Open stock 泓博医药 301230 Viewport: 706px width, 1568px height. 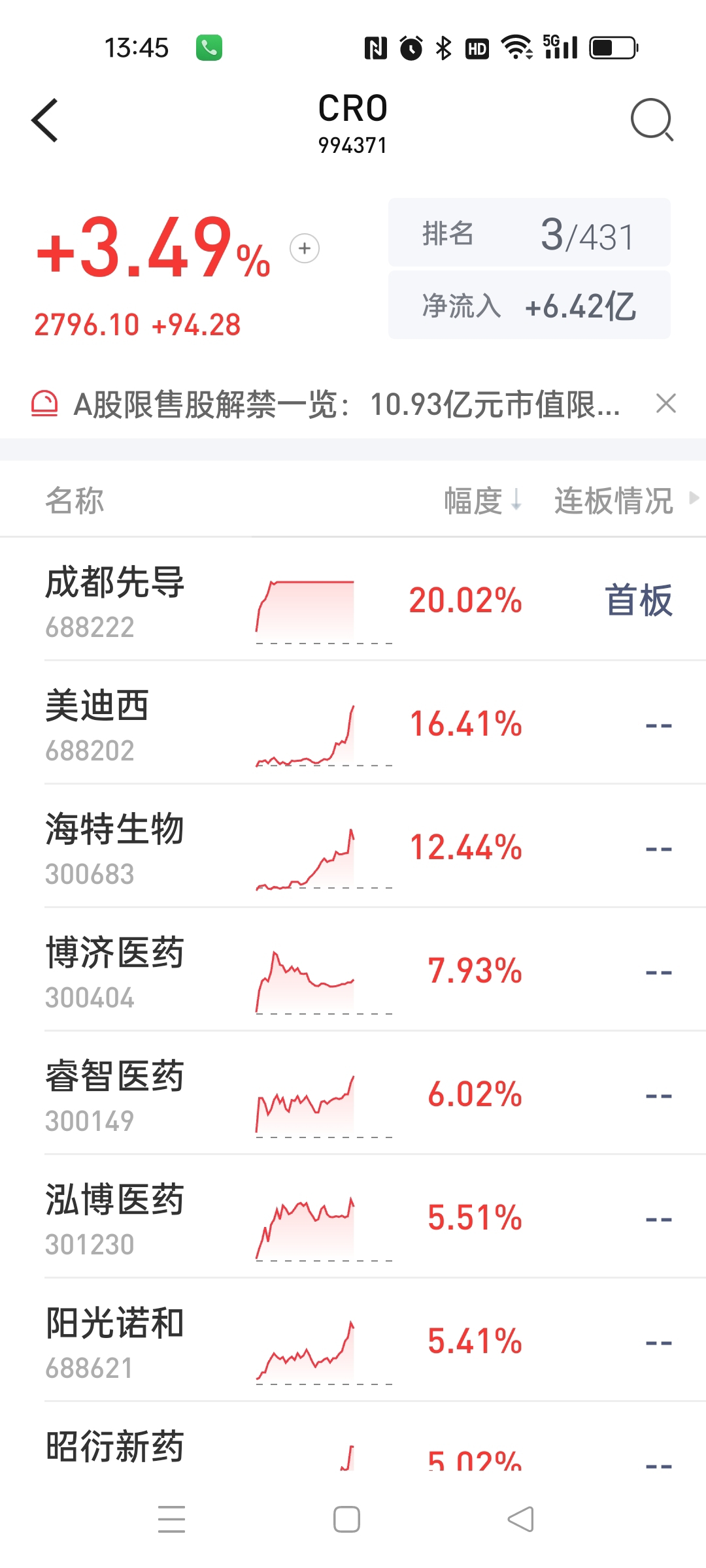point(353,1217)
